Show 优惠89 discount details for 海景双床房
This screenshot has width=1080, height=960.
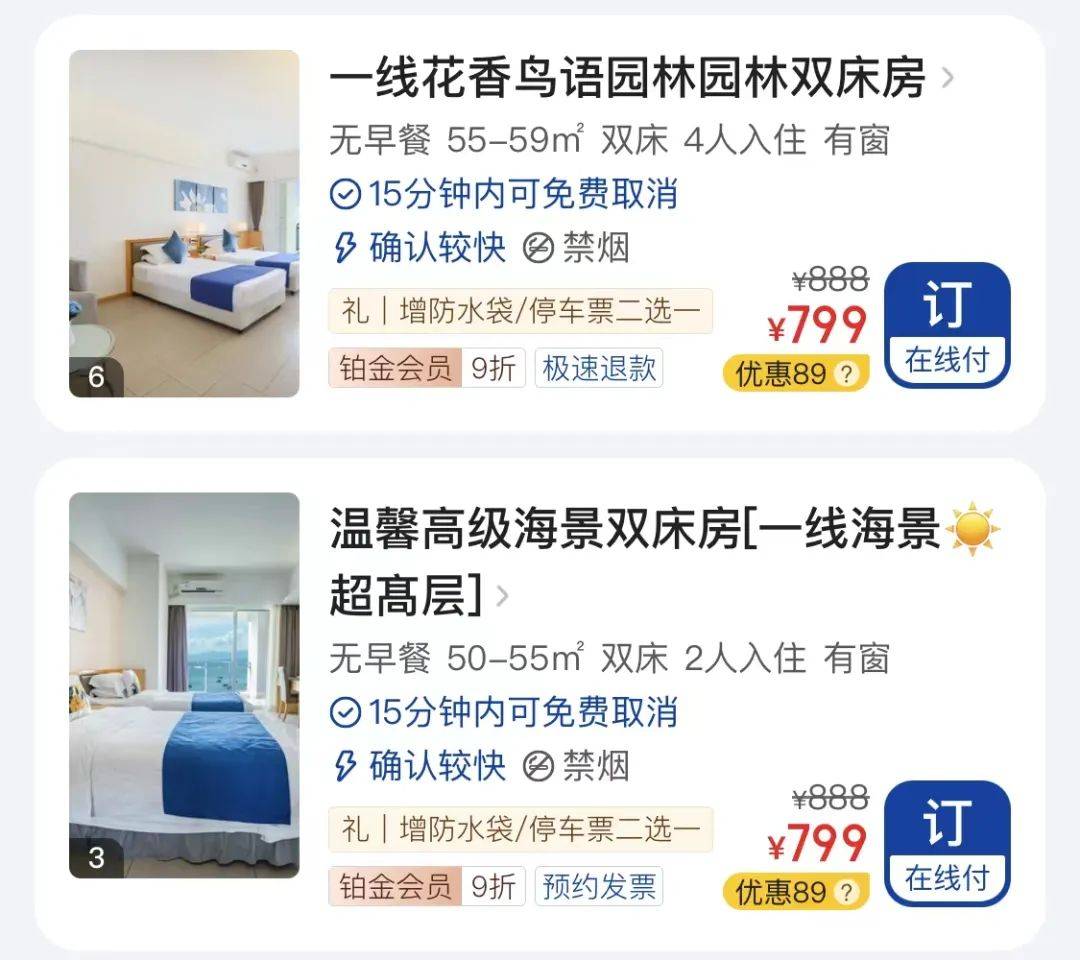pyautogui.click(x=796, y=892)
